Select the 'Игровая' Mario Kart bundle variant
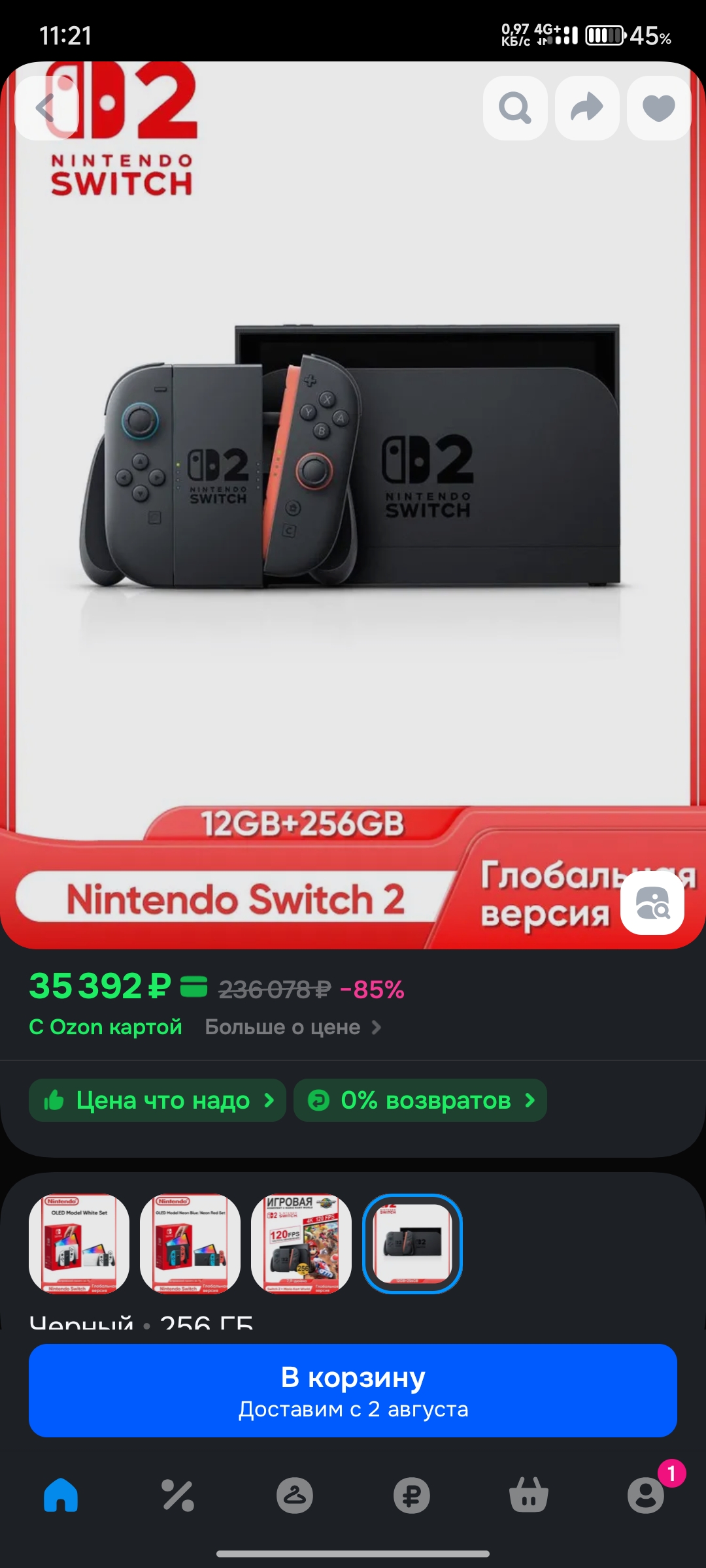 tap(301, 1244)
